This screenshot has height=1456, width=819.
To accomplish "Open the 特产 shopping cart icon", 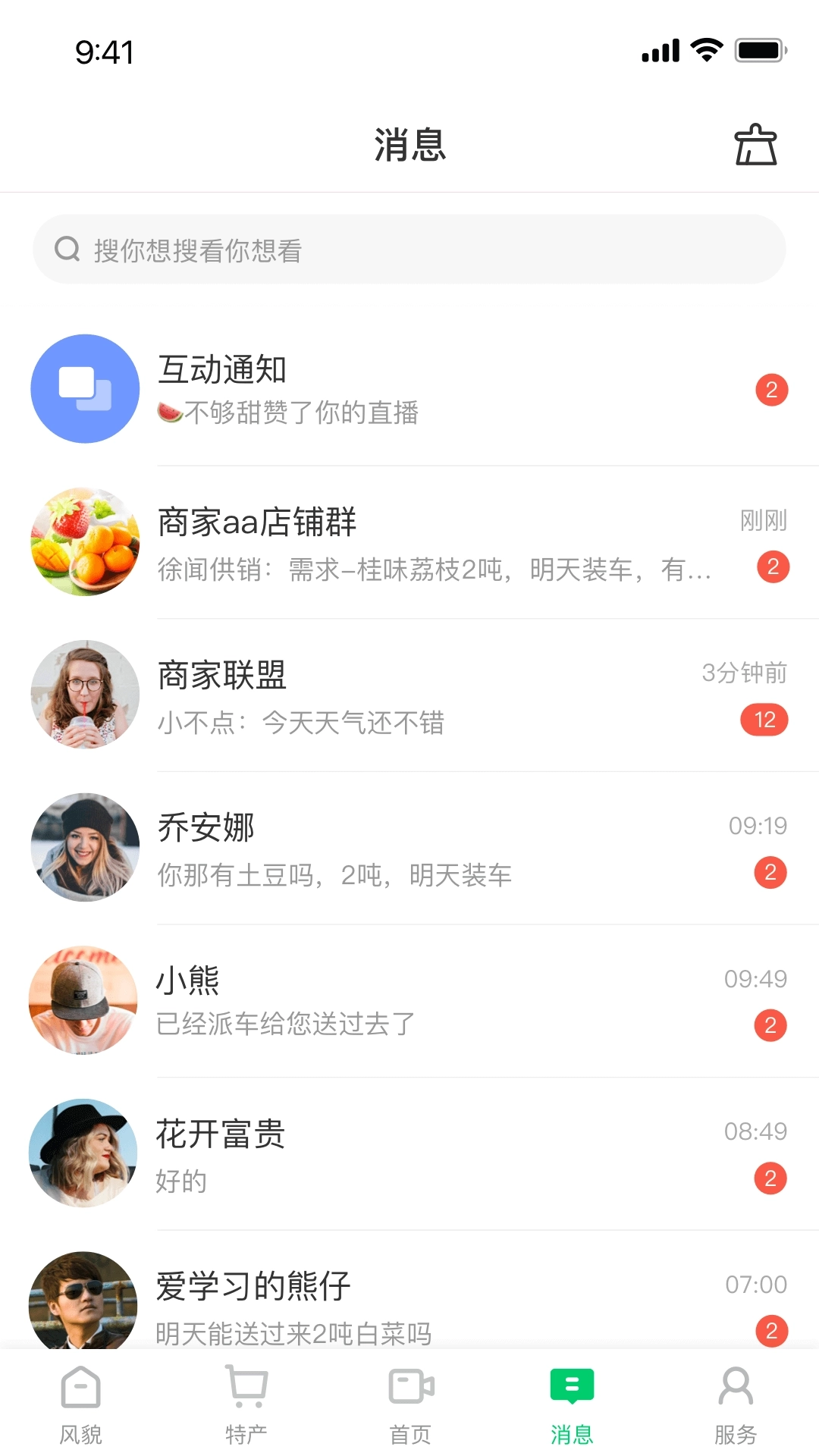I will pos(245,1385).
